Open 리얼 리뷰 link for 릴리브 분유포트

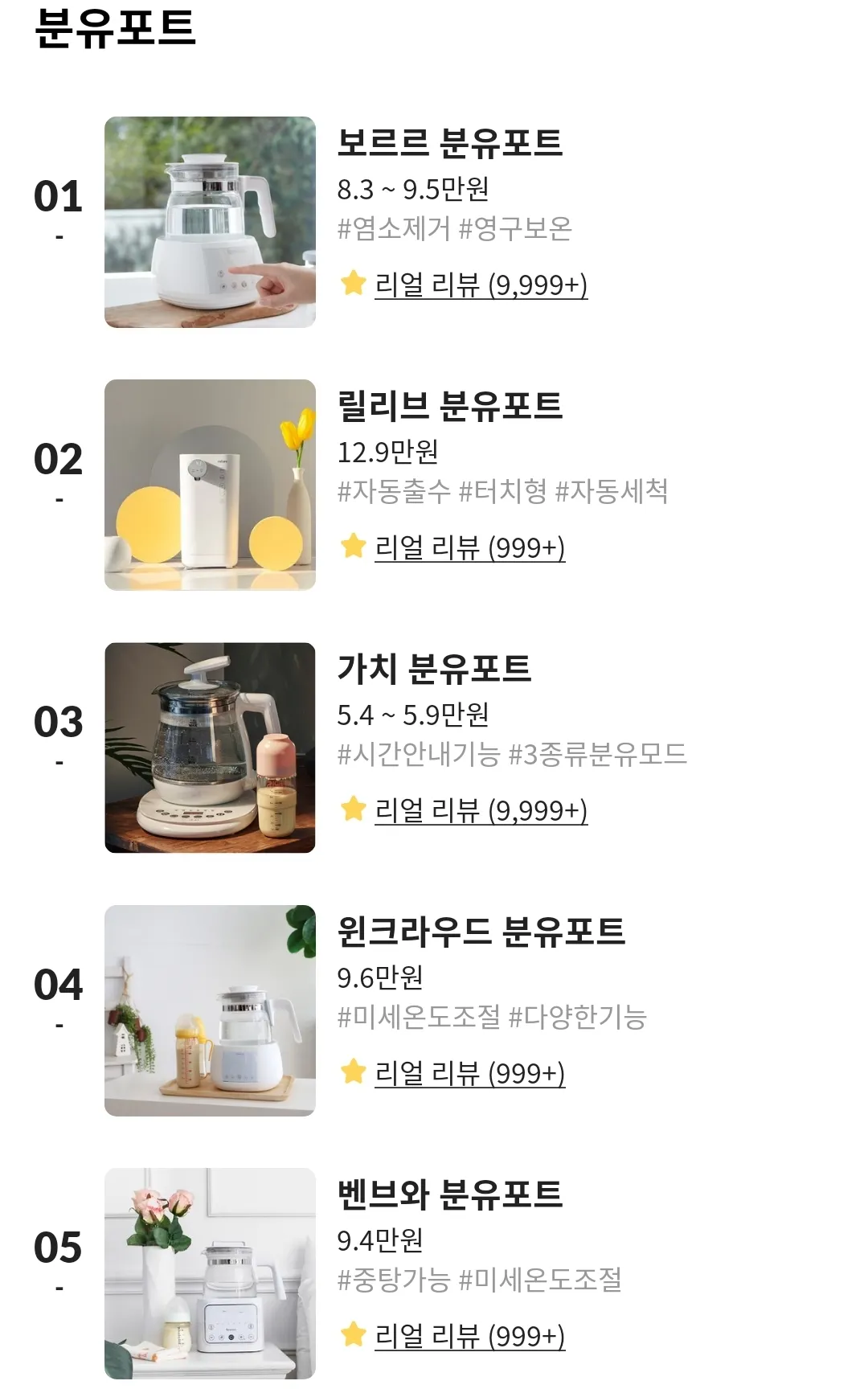coord(469,548)
